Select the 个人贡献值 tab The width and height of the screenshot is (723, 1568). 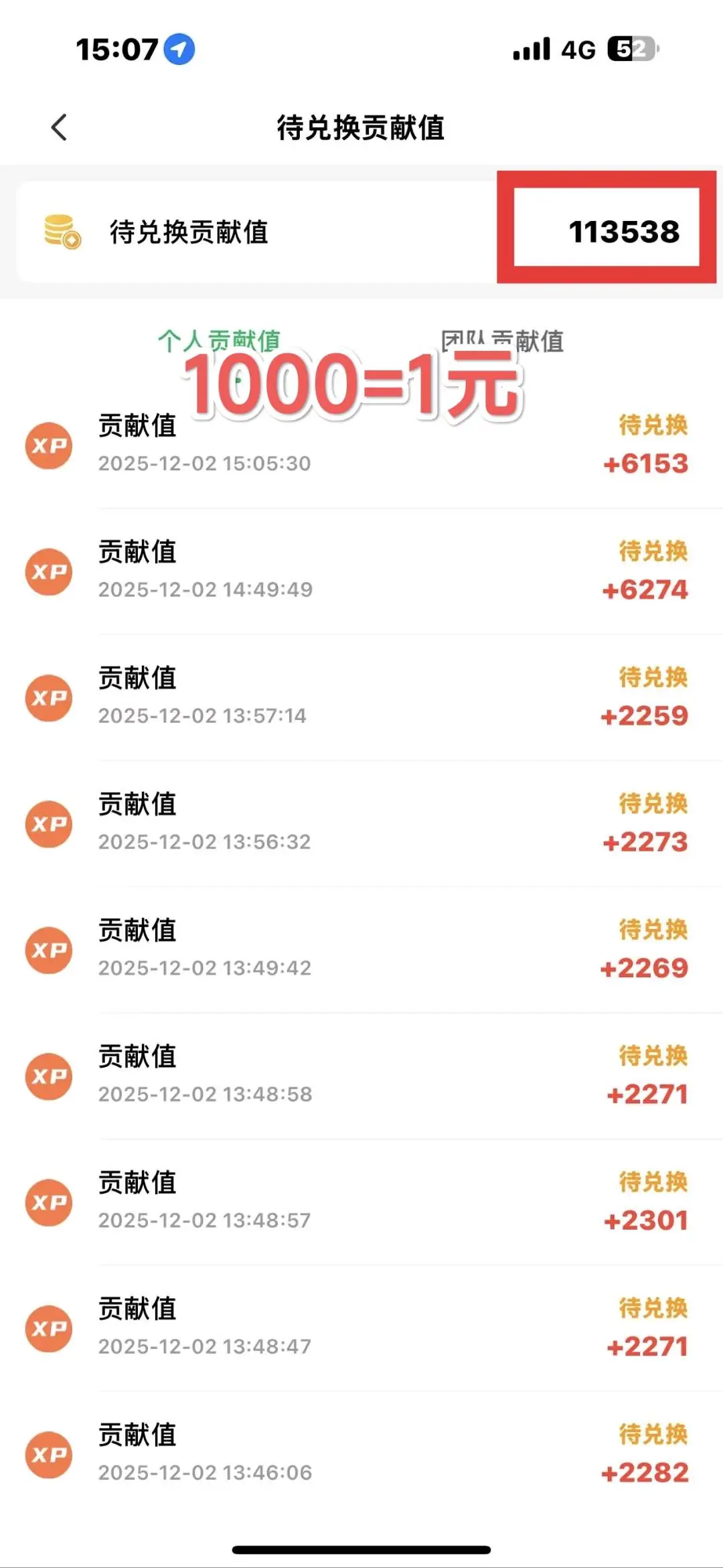(221, 340)
